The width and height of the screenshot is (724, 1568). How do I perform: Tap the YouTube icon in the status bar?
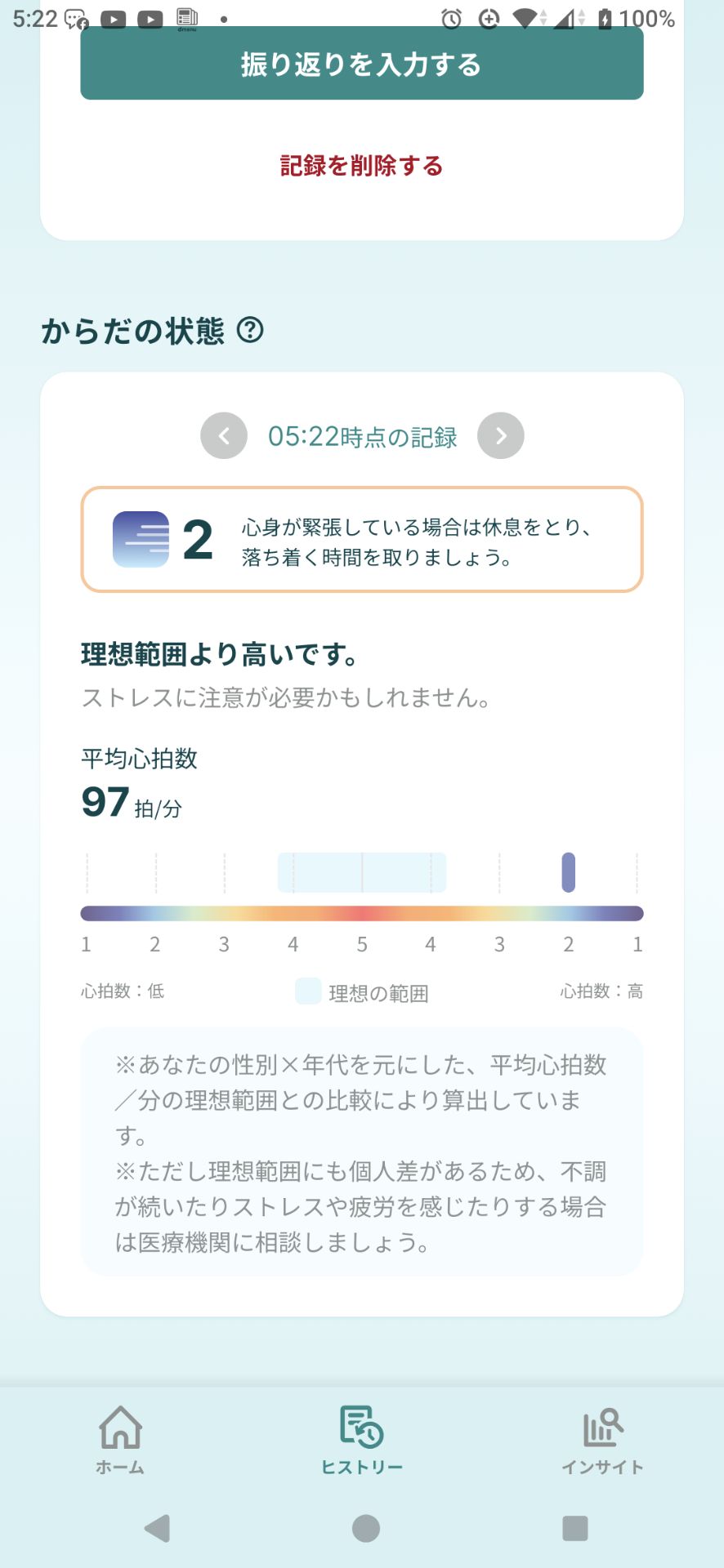coord(112,17)
